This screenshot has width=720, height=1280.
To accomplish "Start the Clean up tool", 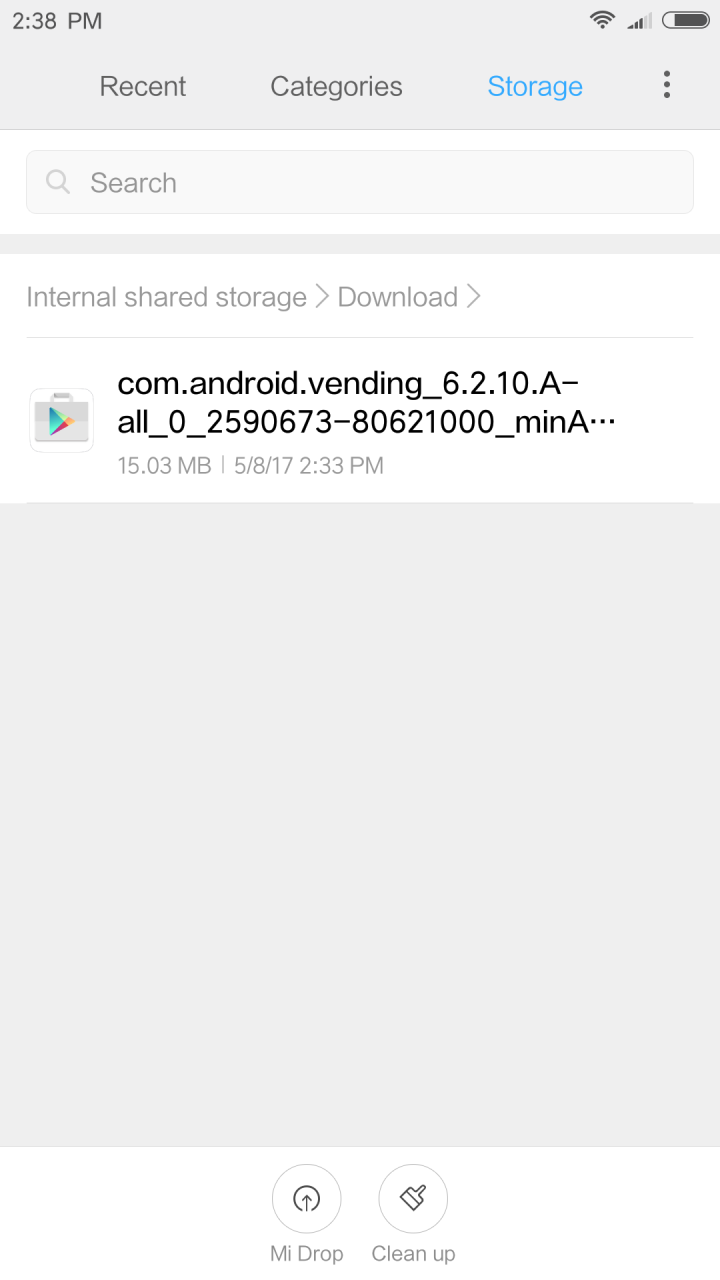I will tap(413, 1214).
